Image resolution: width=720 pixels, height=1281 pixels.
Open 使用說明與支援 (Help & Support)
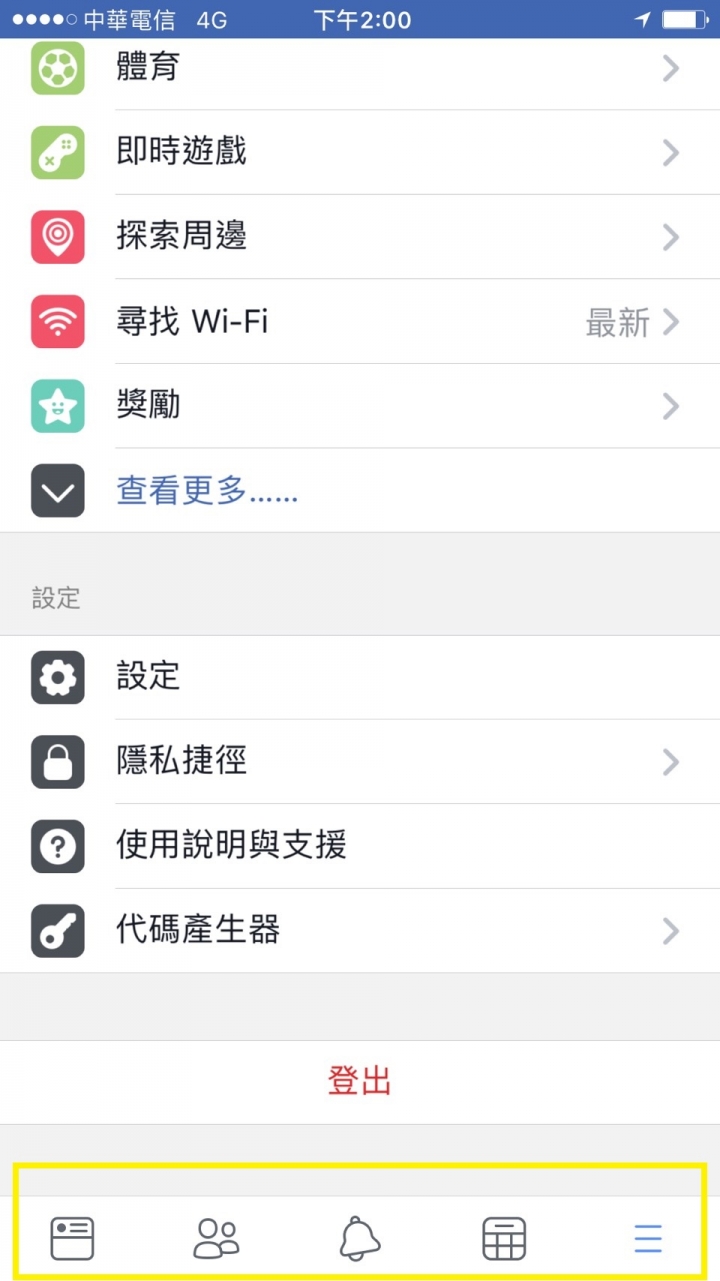pyautogui.click(x=360, y=846)
